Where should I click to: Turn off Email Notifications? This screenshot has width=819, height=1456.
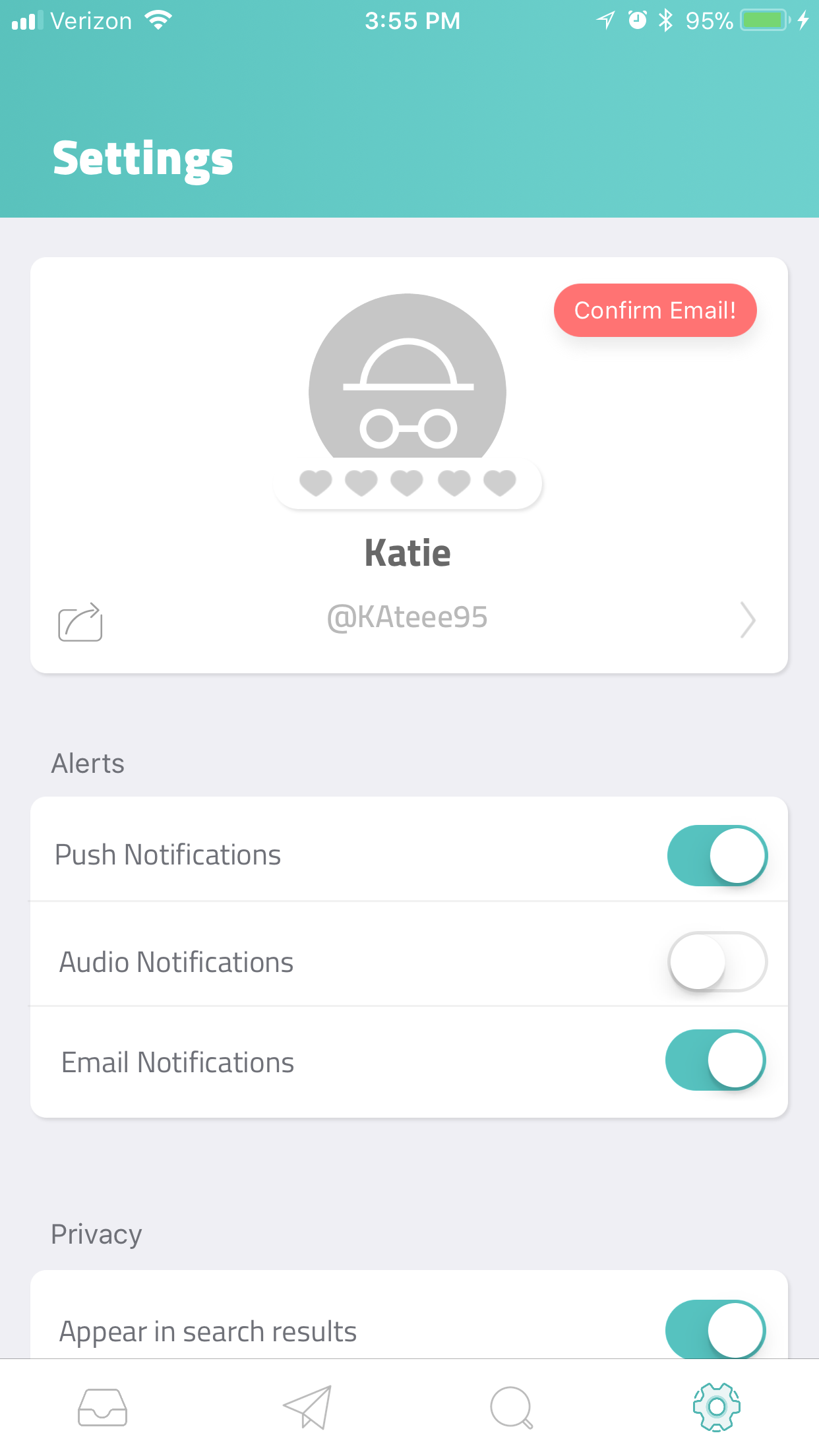(715, 1060)
